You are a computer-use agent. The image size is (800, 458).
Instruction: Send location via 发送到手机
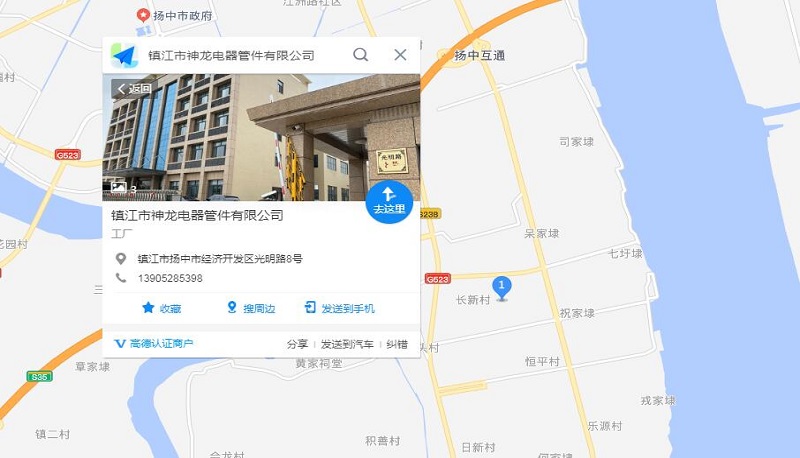[x=339, y=308]
